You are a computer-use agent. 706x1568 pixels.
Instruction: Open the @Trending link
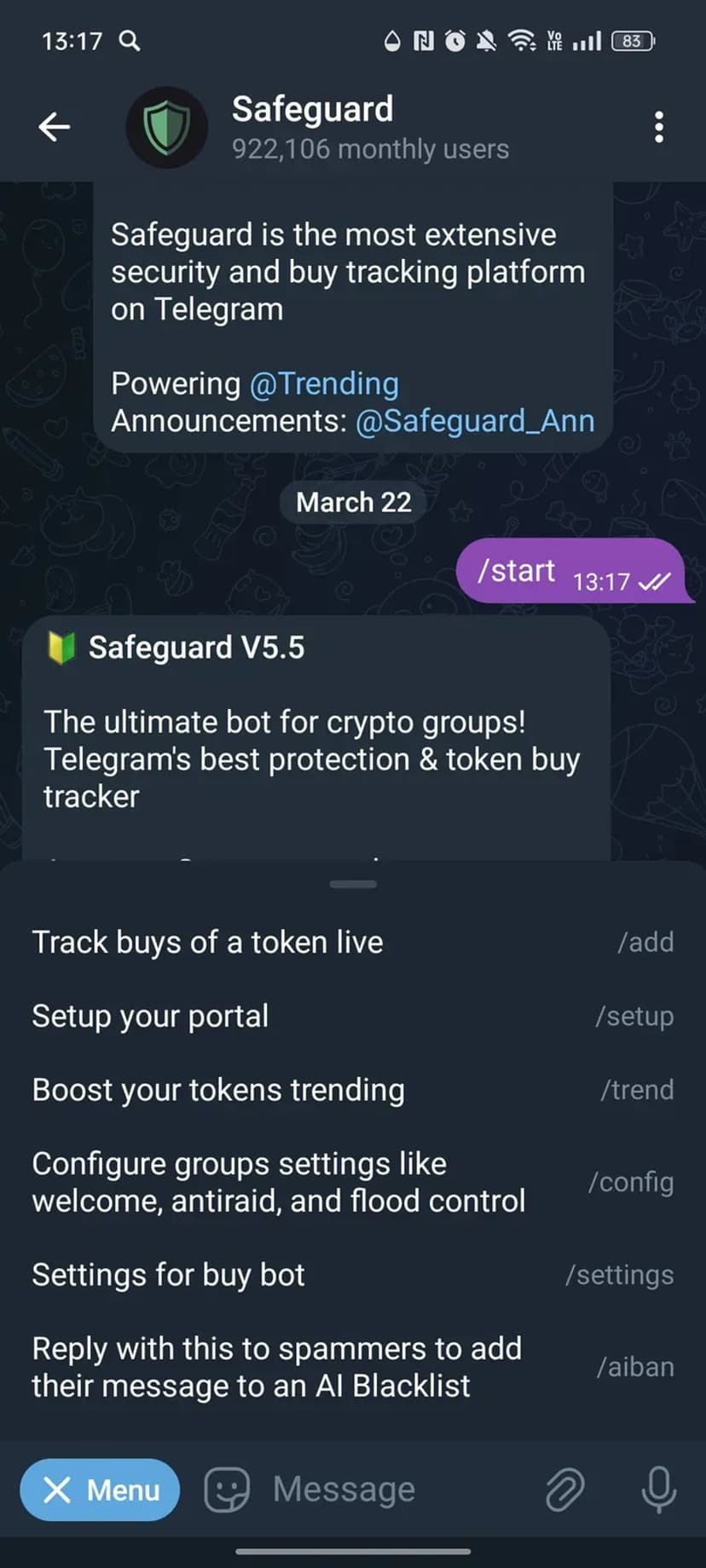click(x=324, y=383)
